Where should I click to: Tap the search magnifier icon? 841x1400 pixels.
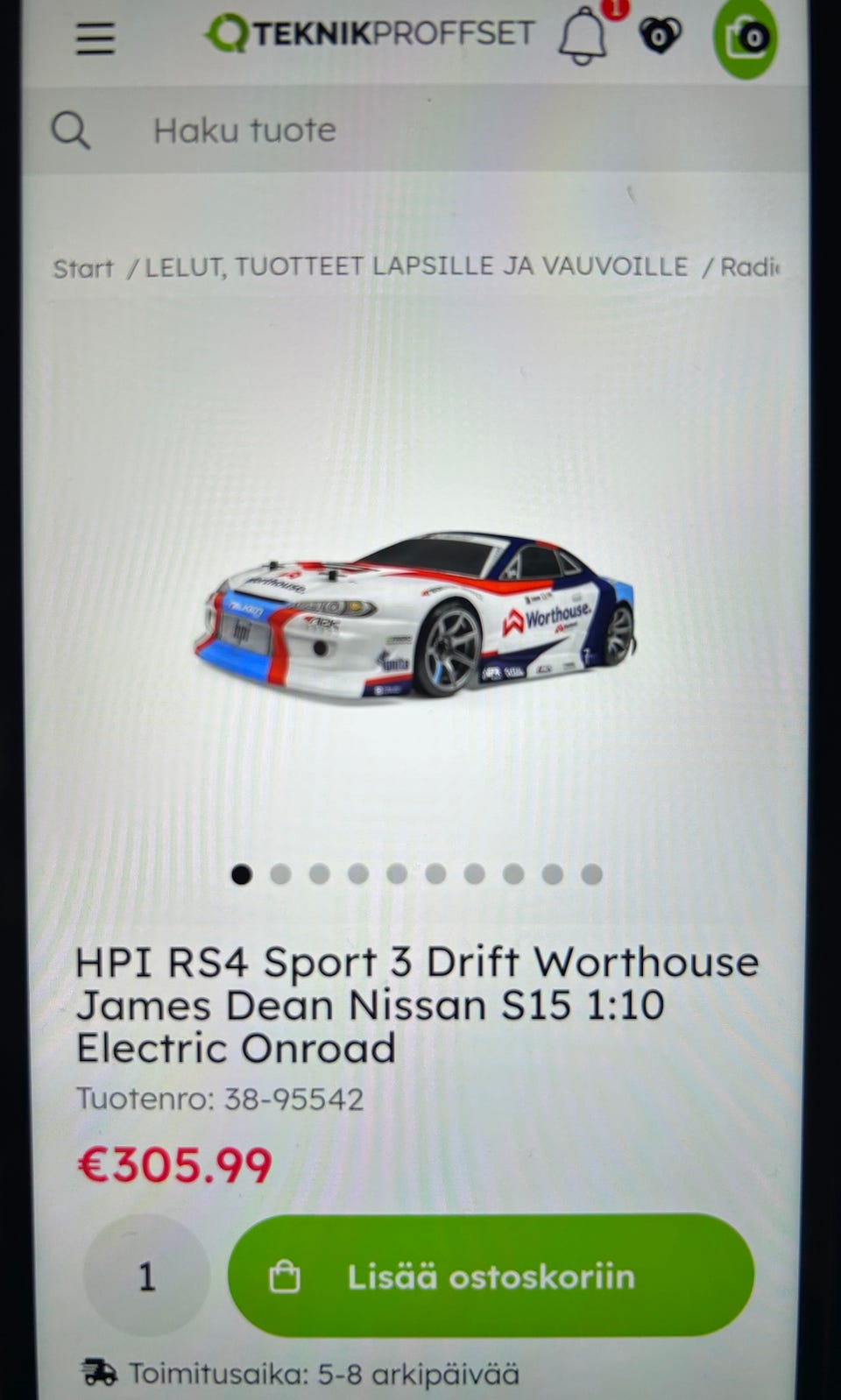[70, 131]
